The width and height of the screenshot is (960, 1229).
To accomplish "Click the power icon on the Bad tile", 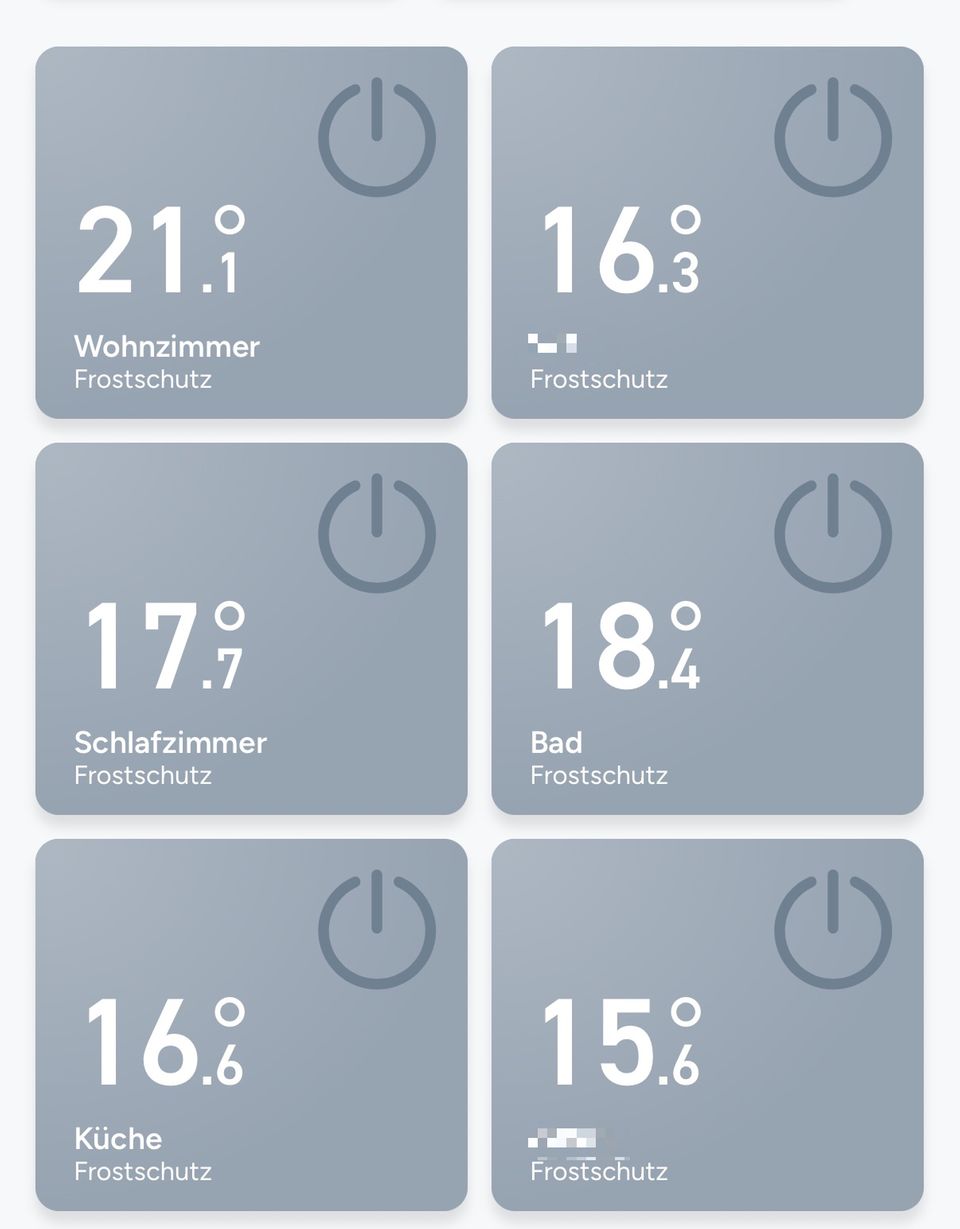I will pos(831,531).
